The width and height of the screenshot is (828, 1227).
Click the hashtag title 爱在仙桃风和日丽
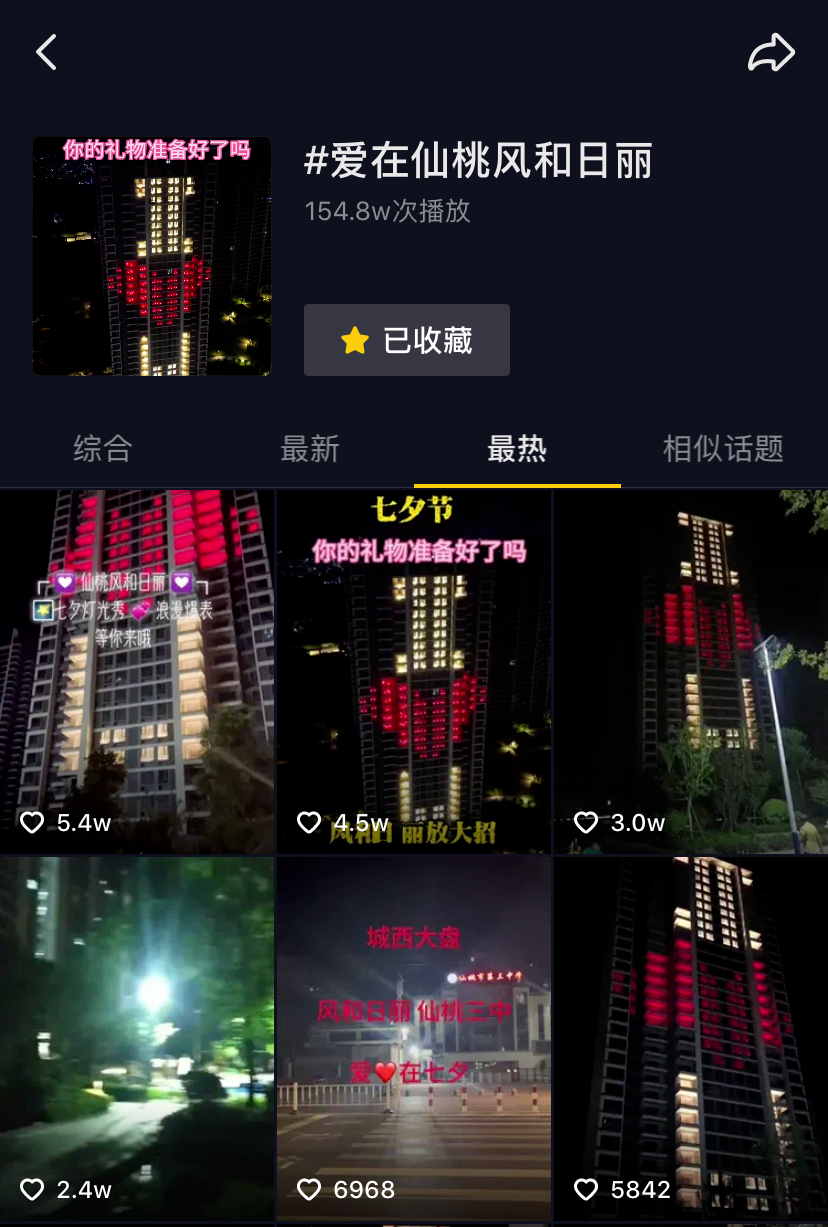tap(477, 161)
